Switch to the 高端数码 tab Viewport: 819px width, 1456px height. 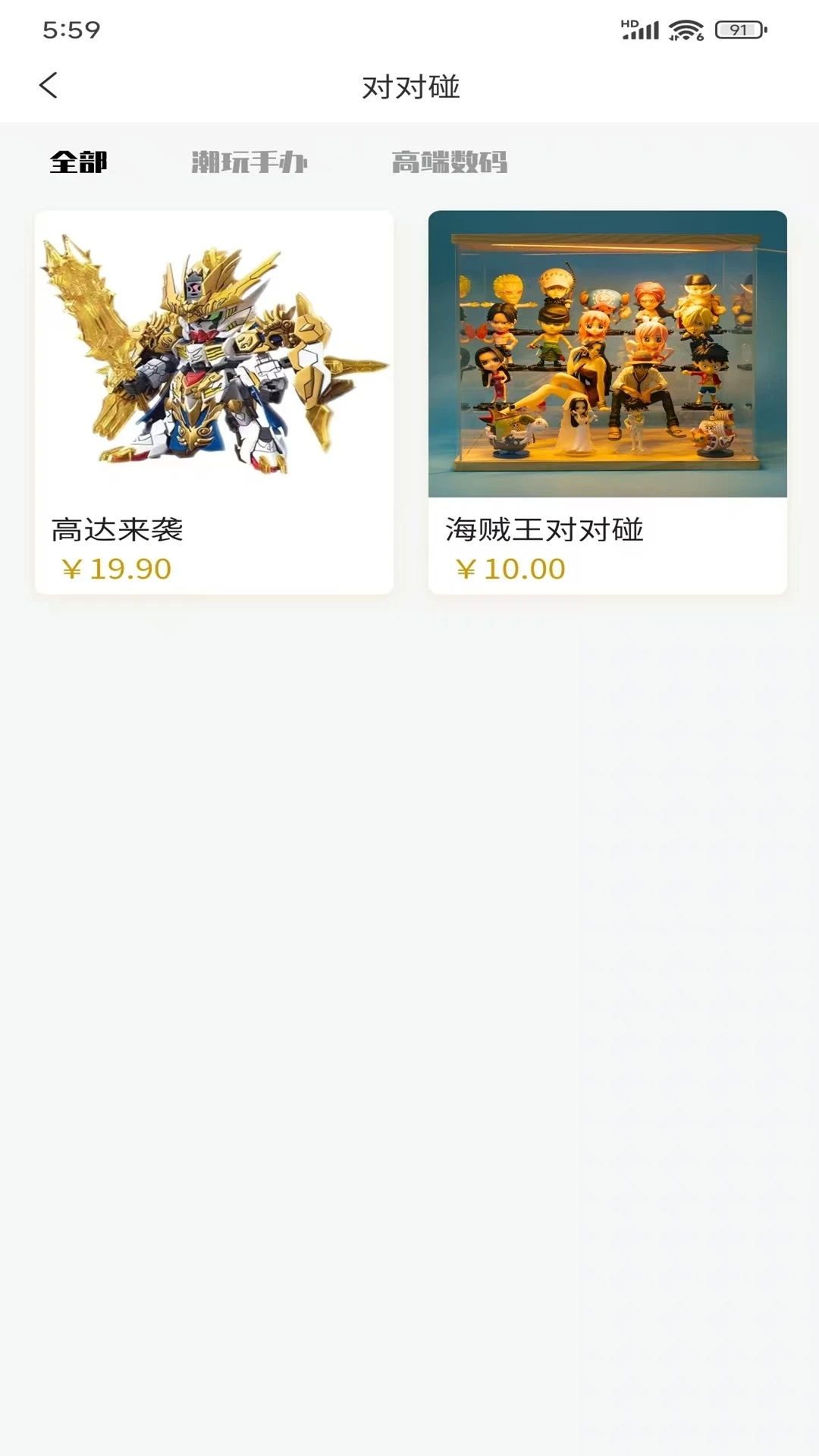449,162
